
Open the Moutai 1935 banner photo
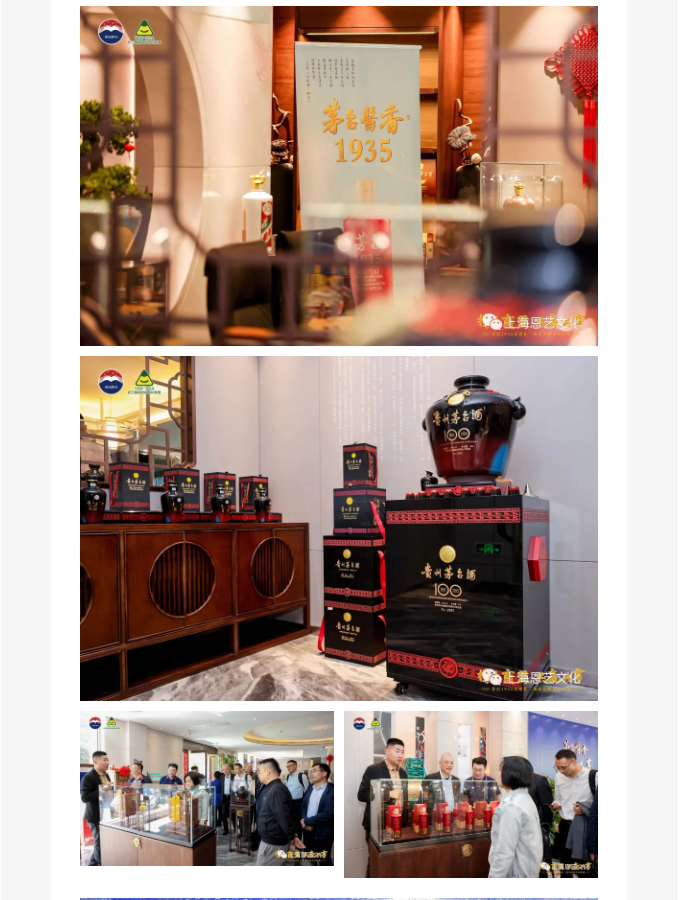click(x=338, y=176)
